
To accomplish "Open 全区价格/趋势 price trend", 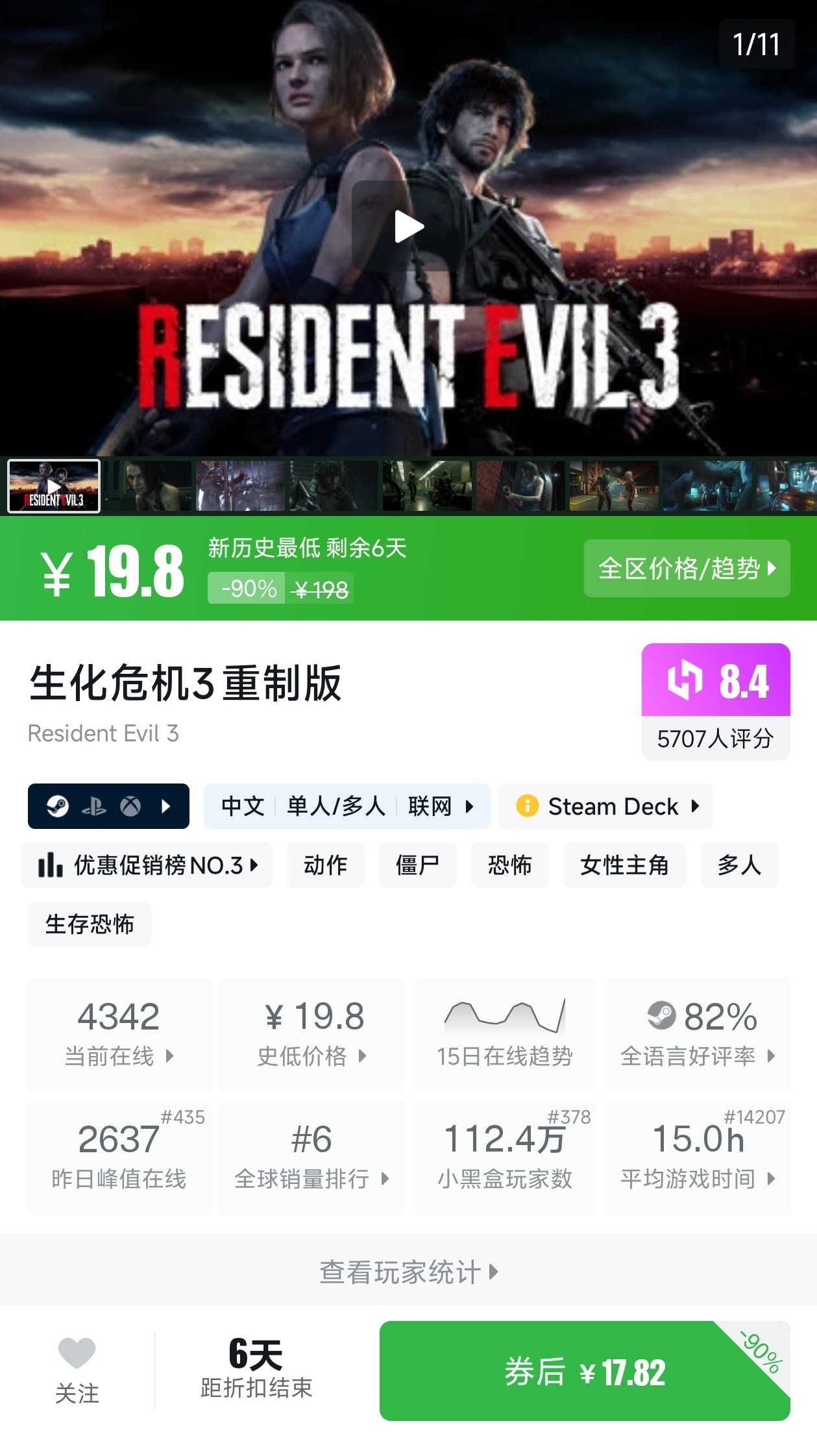I will pos(687,568).
